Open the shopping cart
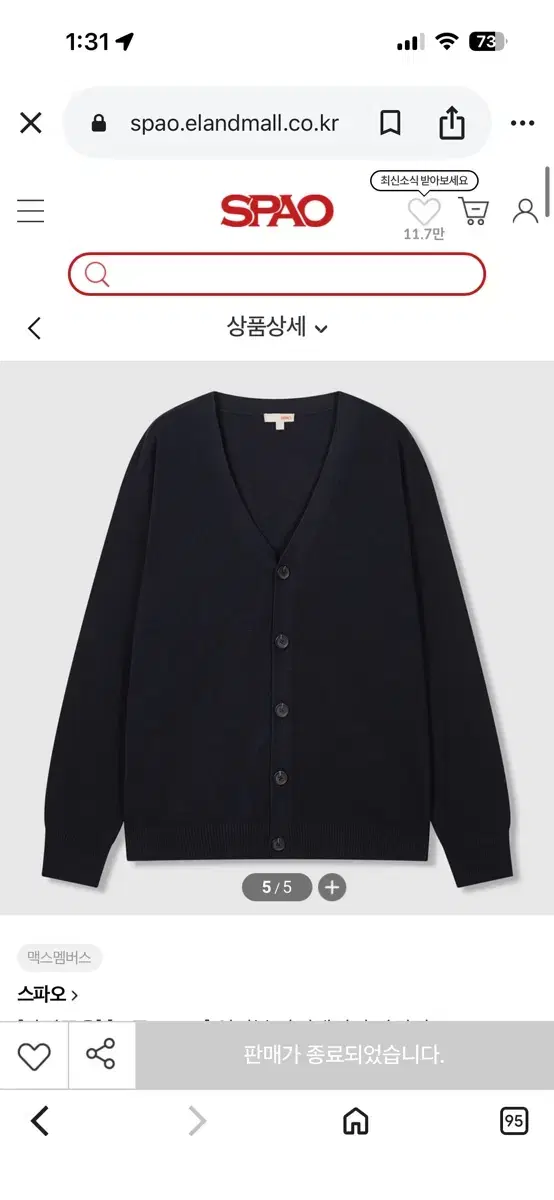 (x=474, y=210)
